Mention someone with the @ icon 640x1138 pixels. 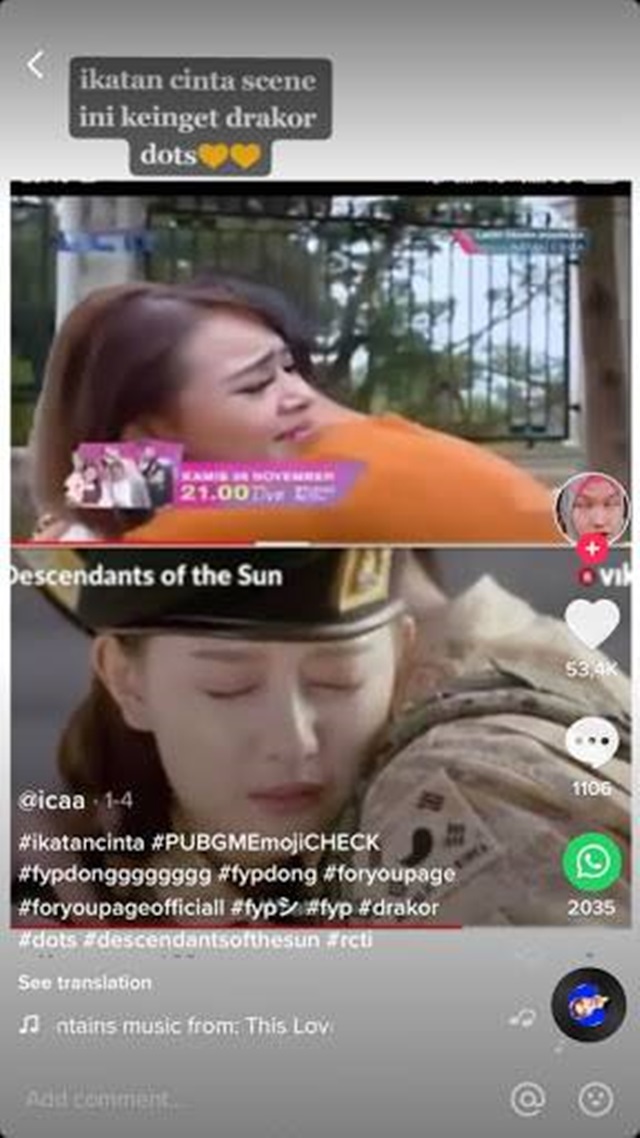point(527,1100)
